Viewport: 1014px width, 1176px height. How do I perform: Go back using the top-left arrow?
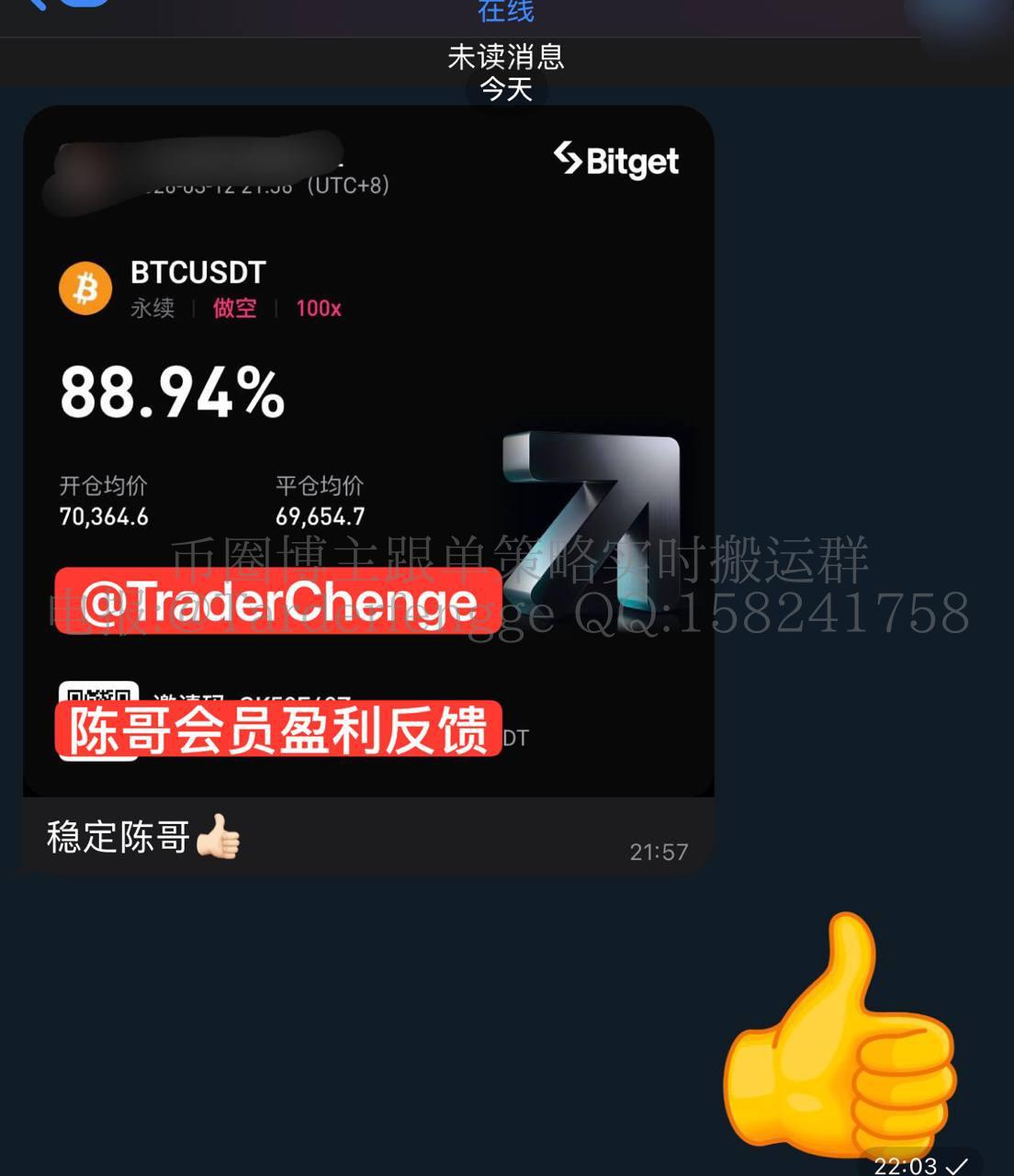[41, 5]
